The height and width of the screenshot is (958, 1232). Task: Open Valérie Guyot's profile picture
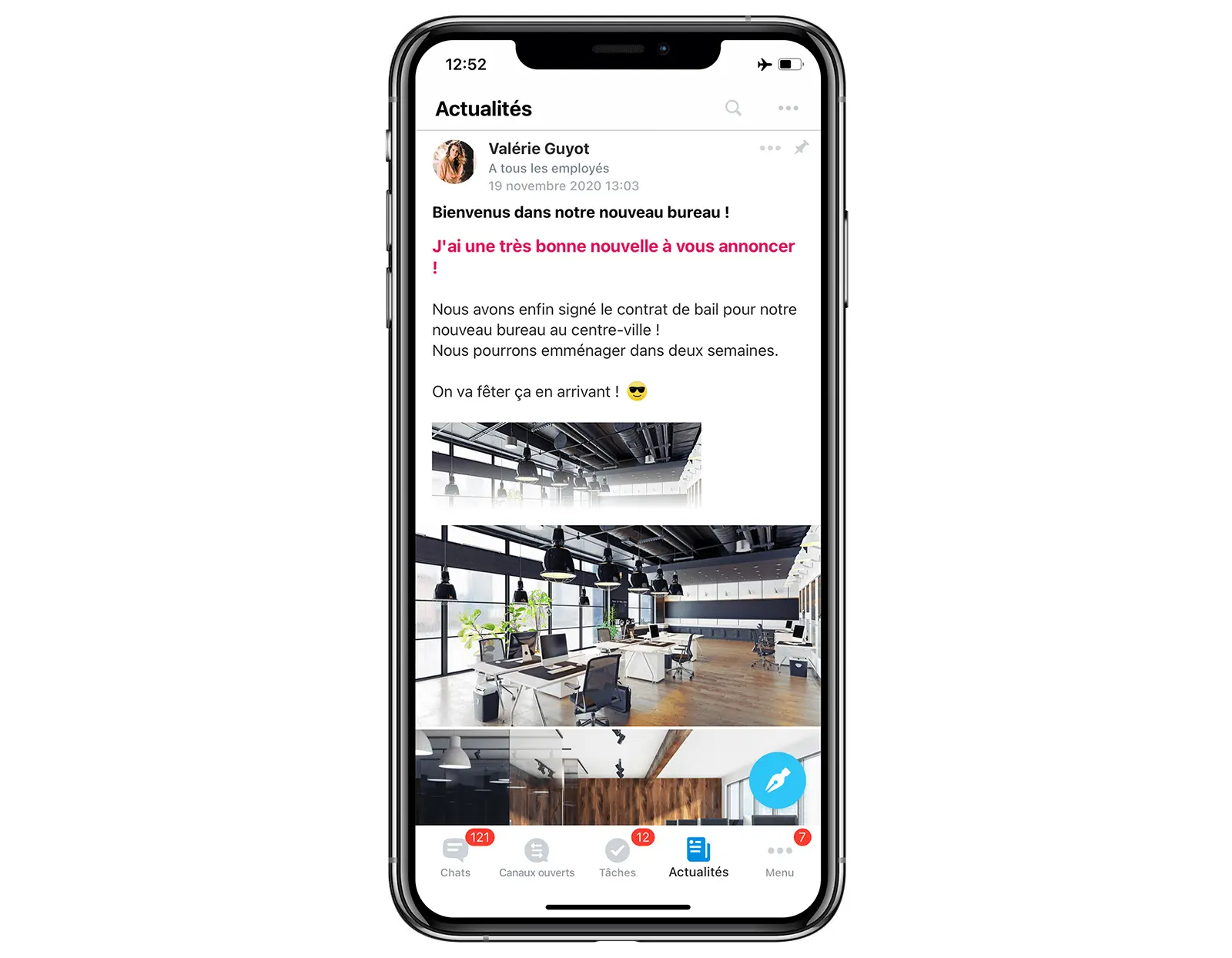point(454,162)
